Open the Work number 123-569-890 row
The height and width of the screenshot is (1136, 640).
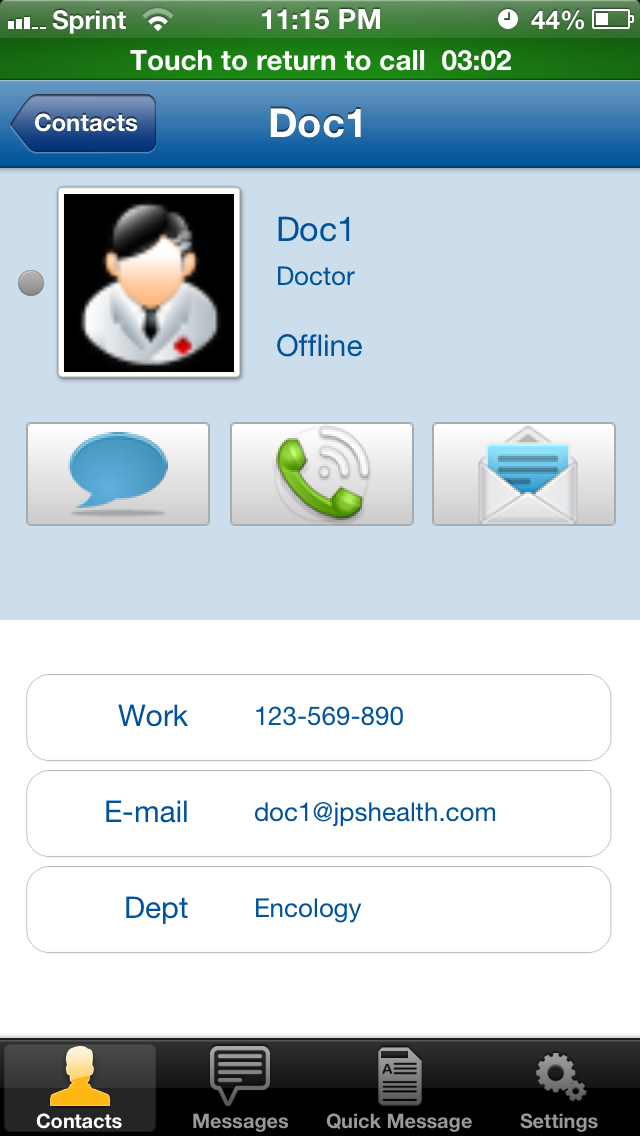319,717
